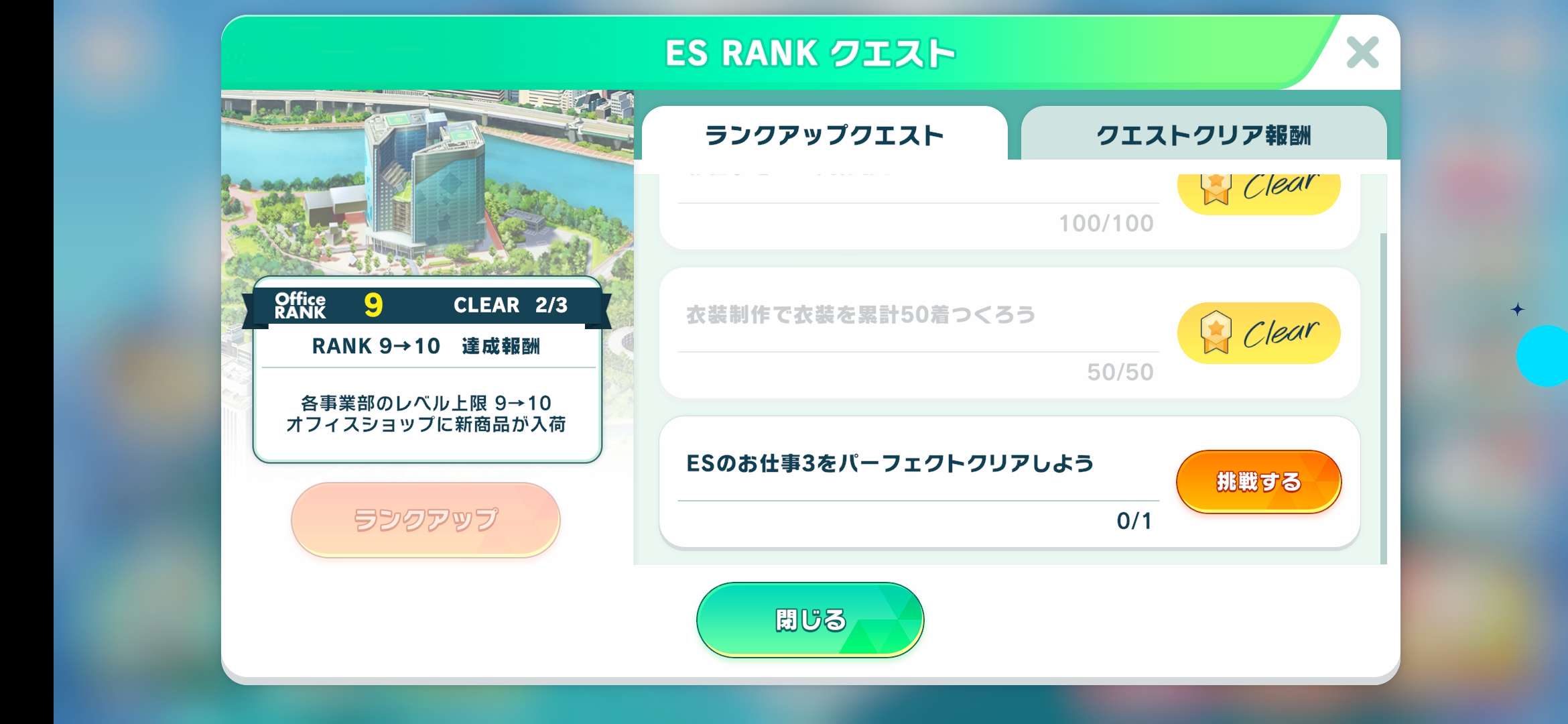
Task: Tap the ランクアップ button
Action: point(426,520)
